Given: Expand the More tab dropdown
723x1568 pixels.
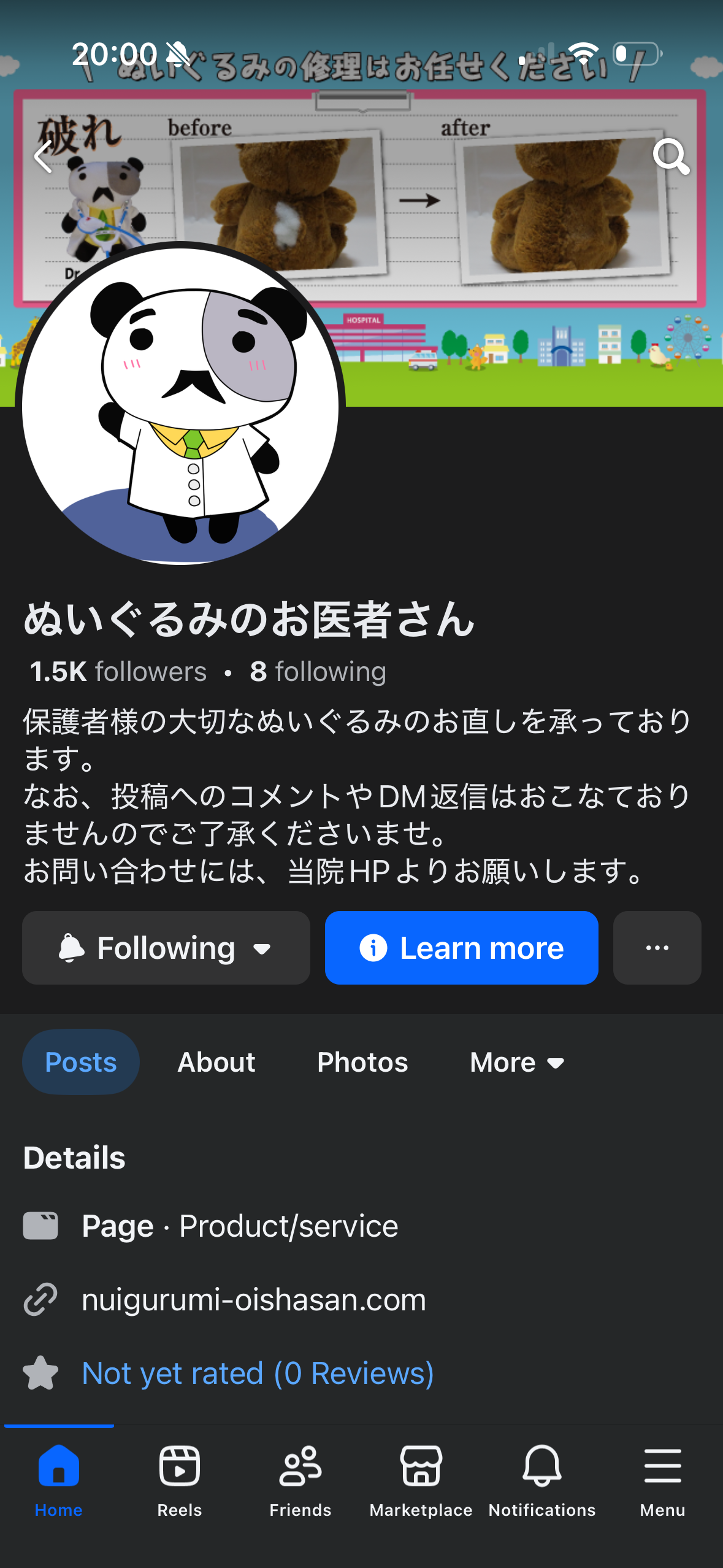Looking at the screenshot, I should tap(516, 1062).
